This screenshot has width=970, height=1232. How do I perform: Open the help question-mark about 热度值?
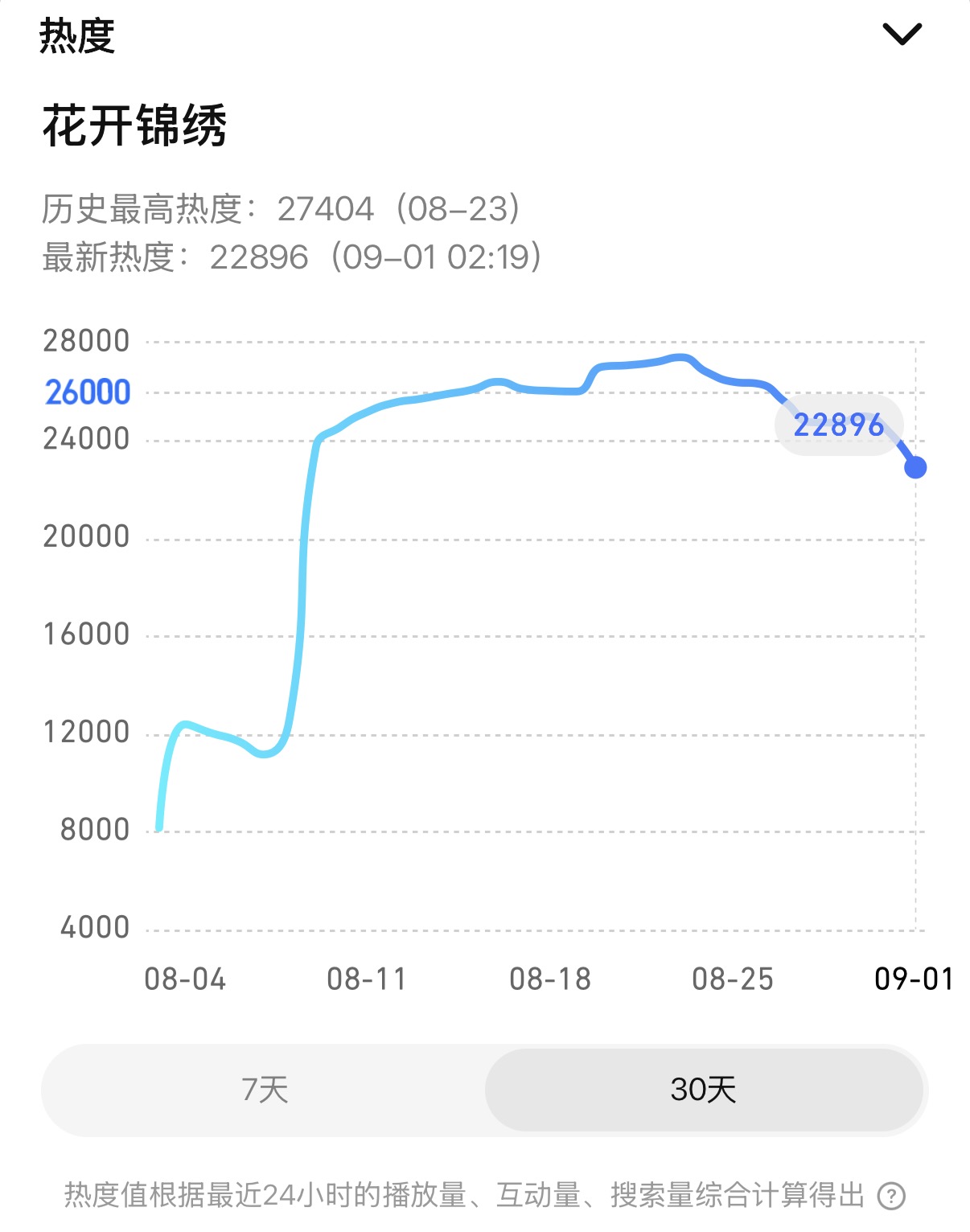pyautogui.click(x=891, y=1196)
